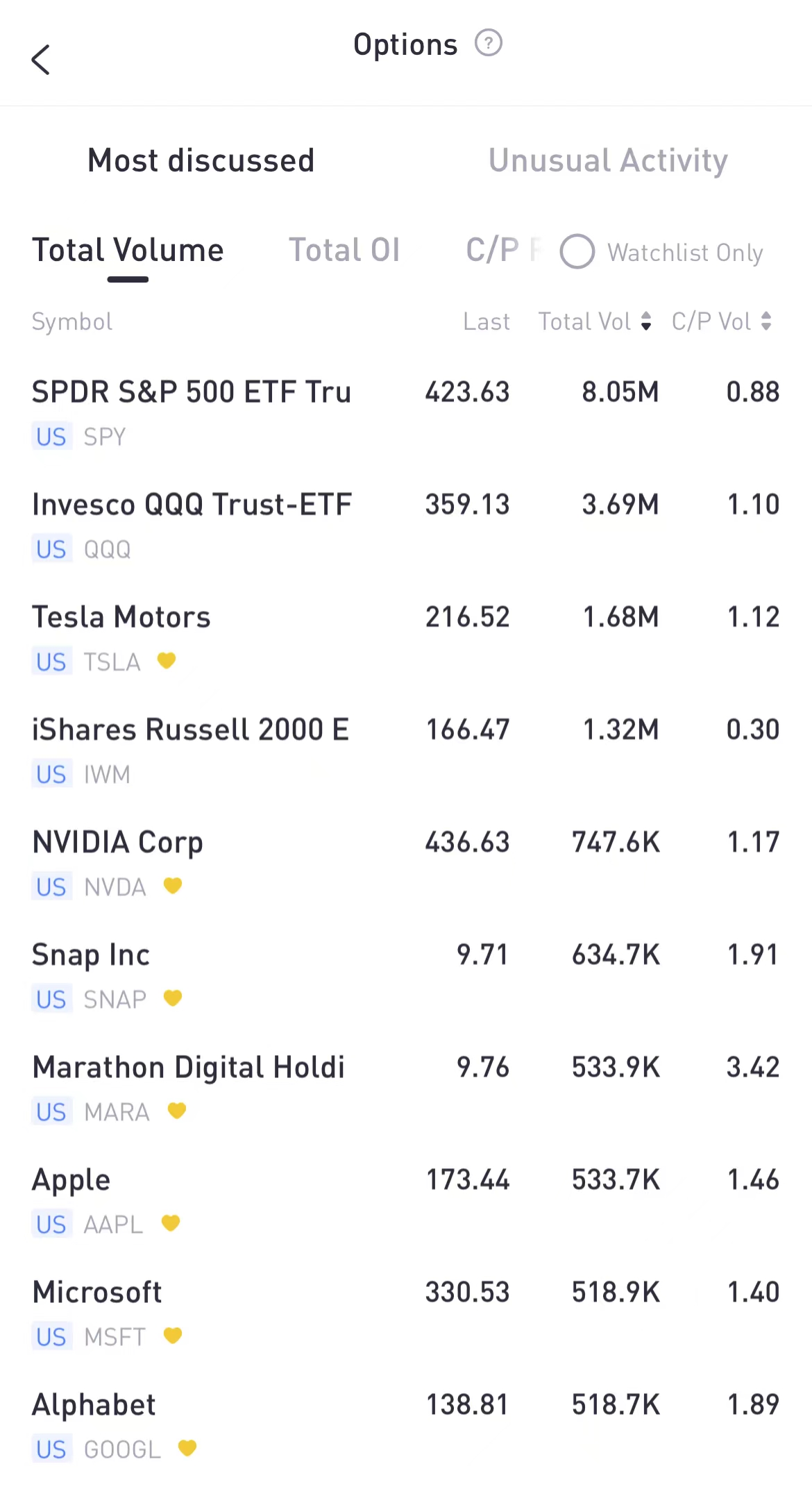812x1489 pixels.
Task: Switch to the Unusual Activity tab
Action: (x=608, y=160)
